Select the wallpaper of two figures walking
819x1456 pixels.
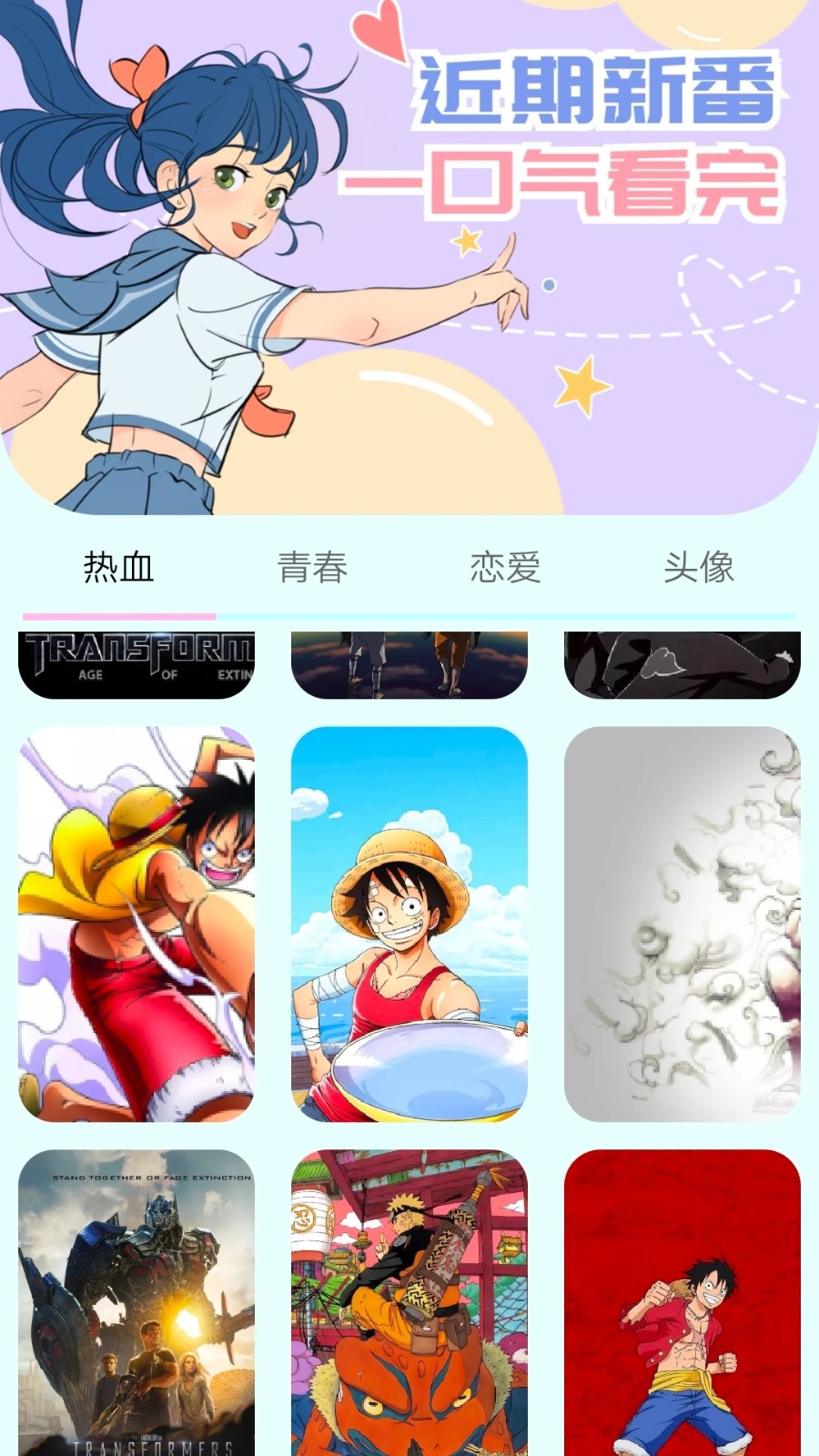409,662
